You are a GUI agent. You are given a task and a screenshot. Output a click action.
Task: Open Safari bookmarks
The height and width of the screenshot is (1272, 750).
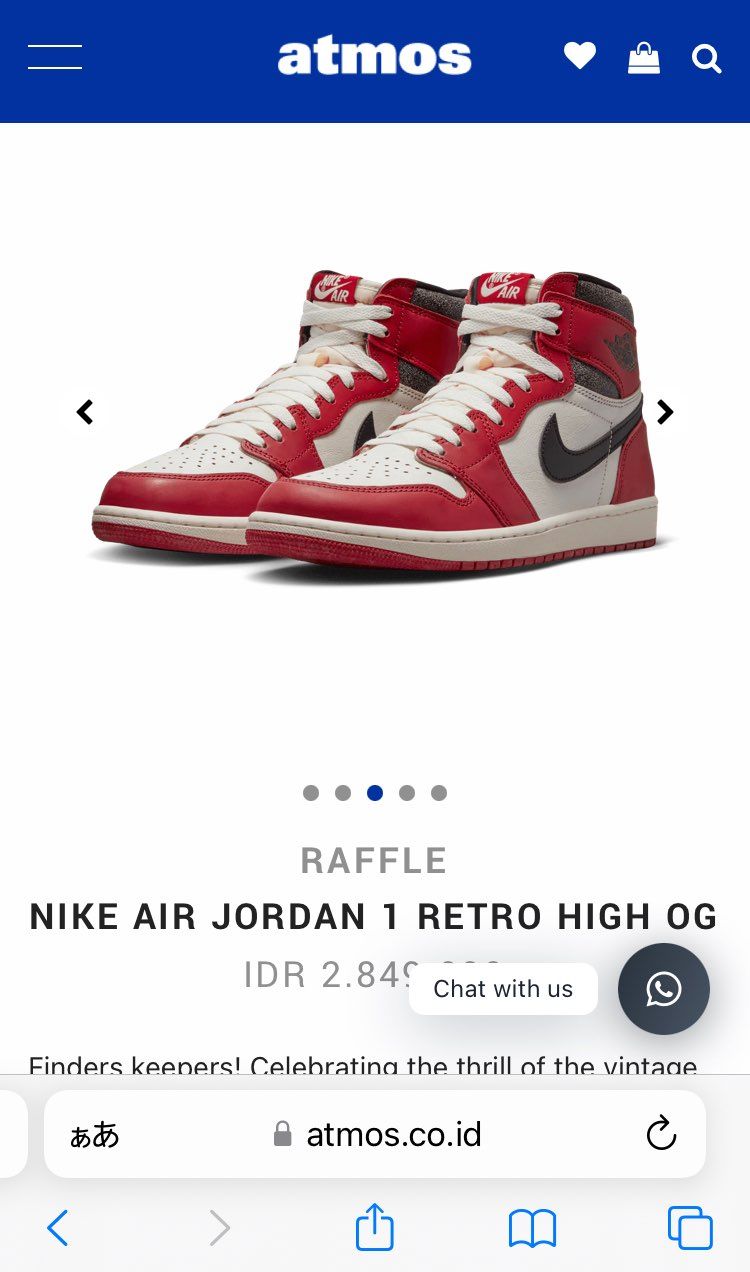532,1228
